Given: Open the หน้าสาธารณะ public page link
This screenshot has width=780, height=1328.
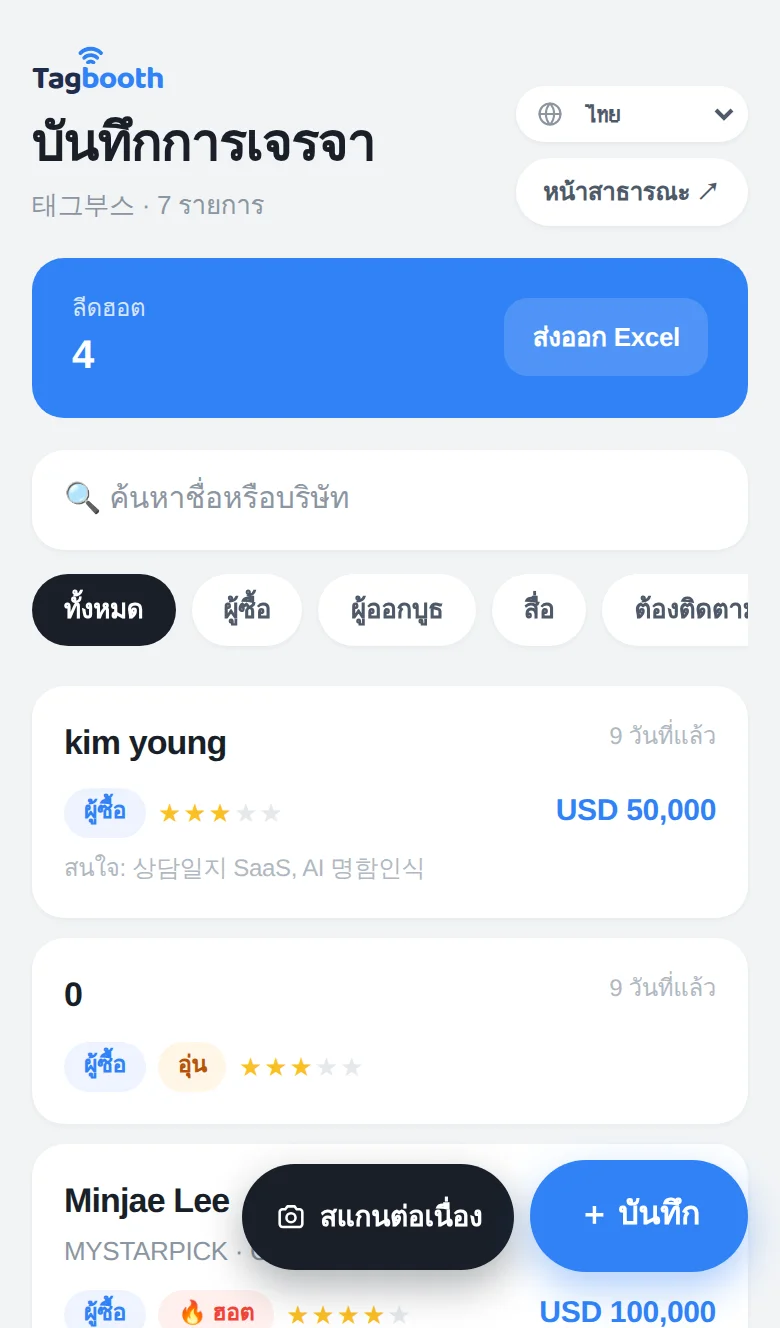Looking at the screenshot, I should click(632, 192).
